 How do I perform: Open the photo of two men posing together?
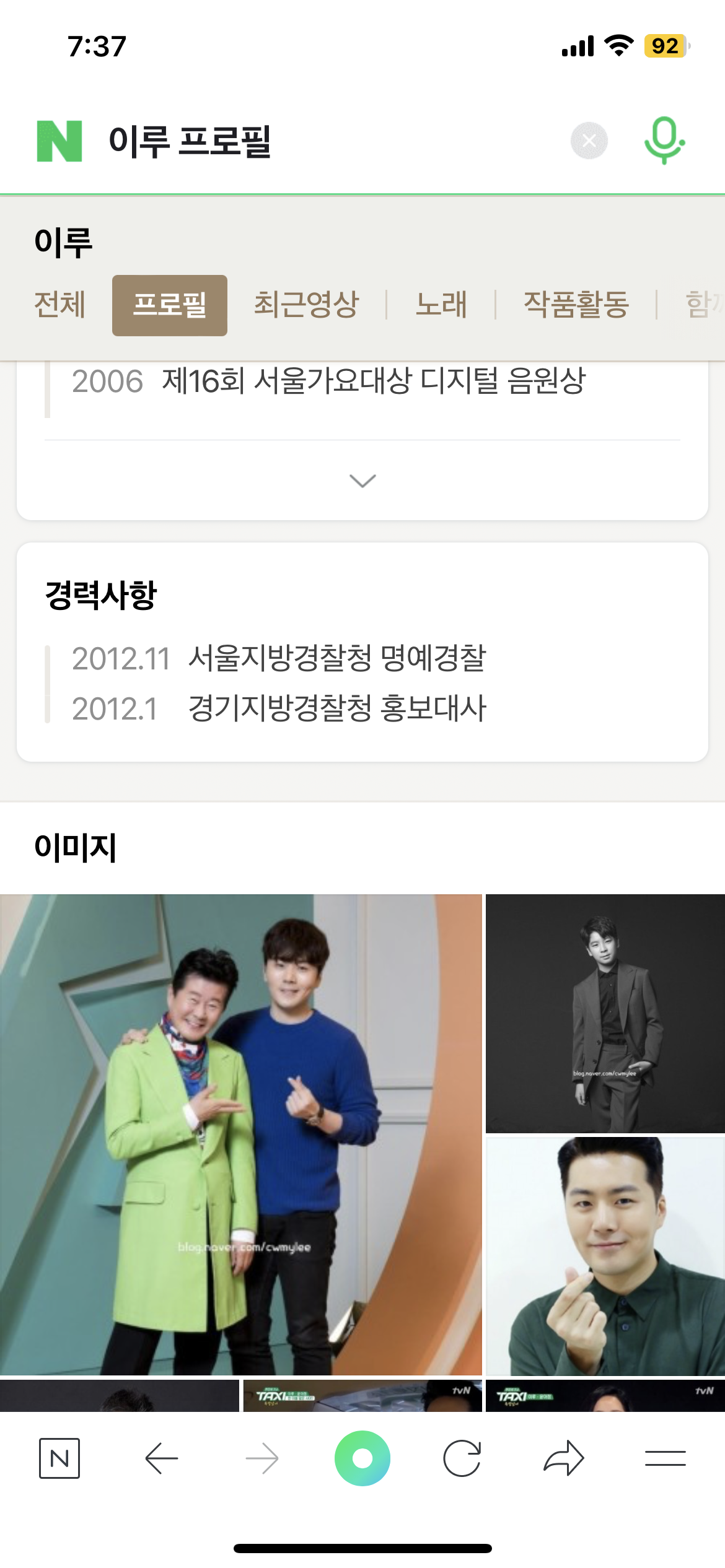click(240, 1135)
